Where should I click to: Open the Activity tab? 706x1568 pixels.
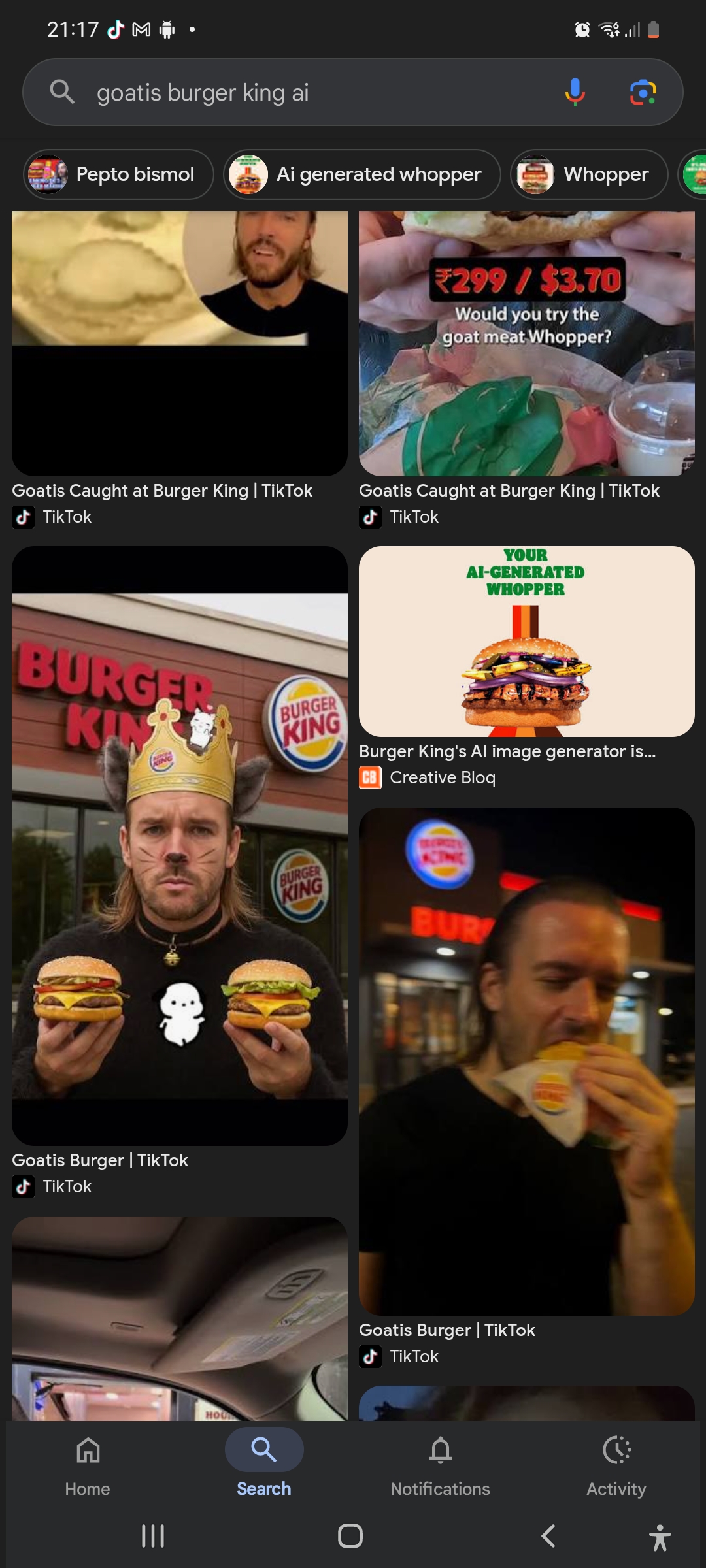[x=616, y=1463]
